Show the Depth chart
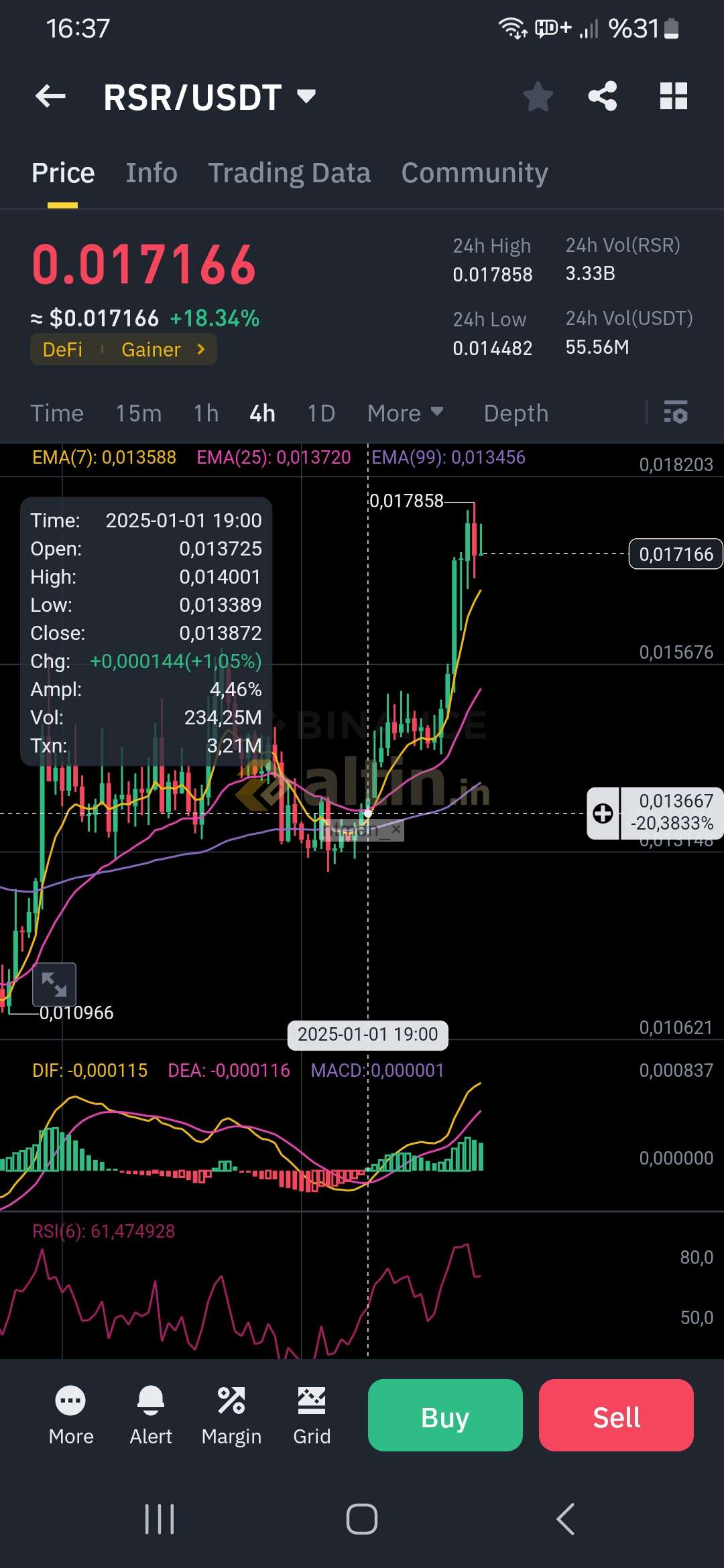Viewport: 724px width, 1568px height. [516, 413]
